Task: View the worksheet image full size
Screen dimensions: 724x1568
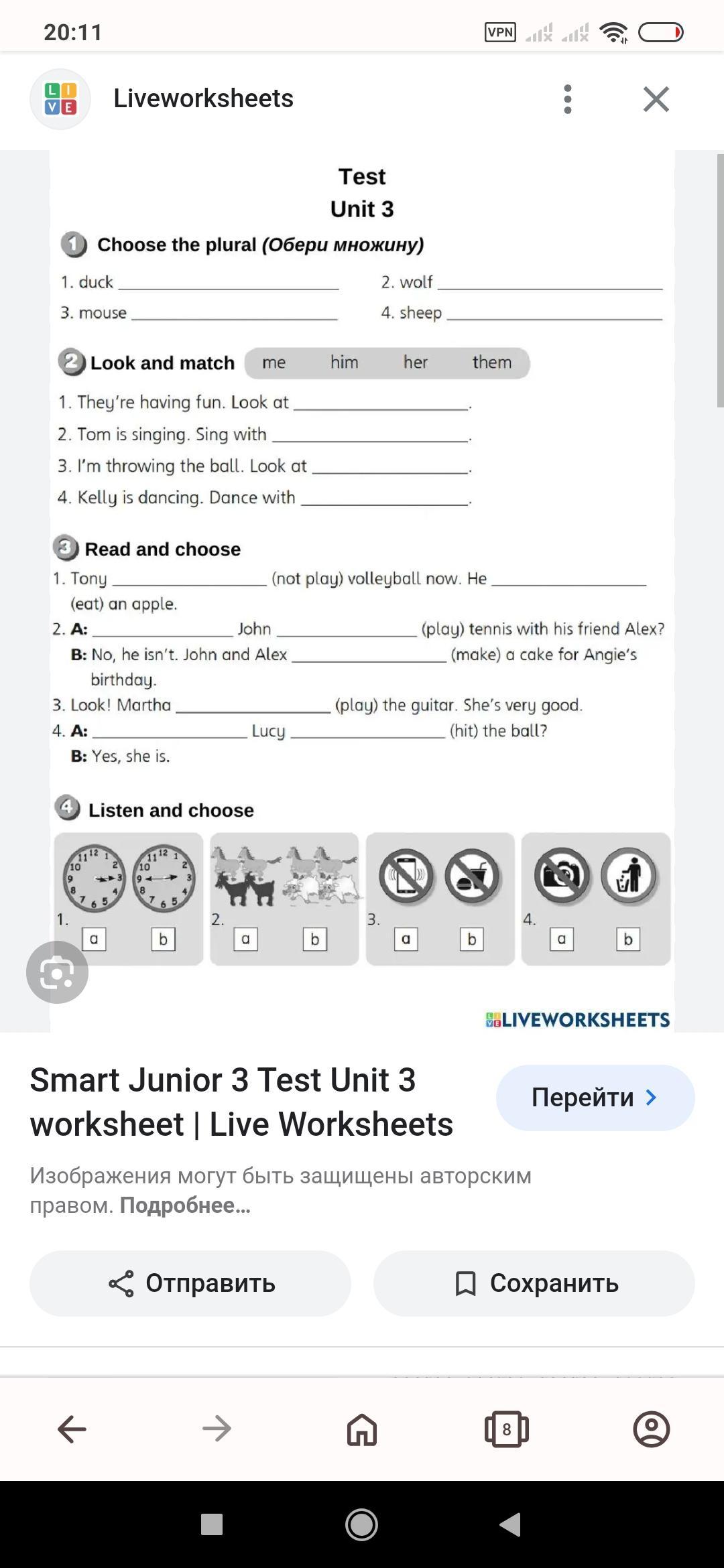Action: click(362, 590)
